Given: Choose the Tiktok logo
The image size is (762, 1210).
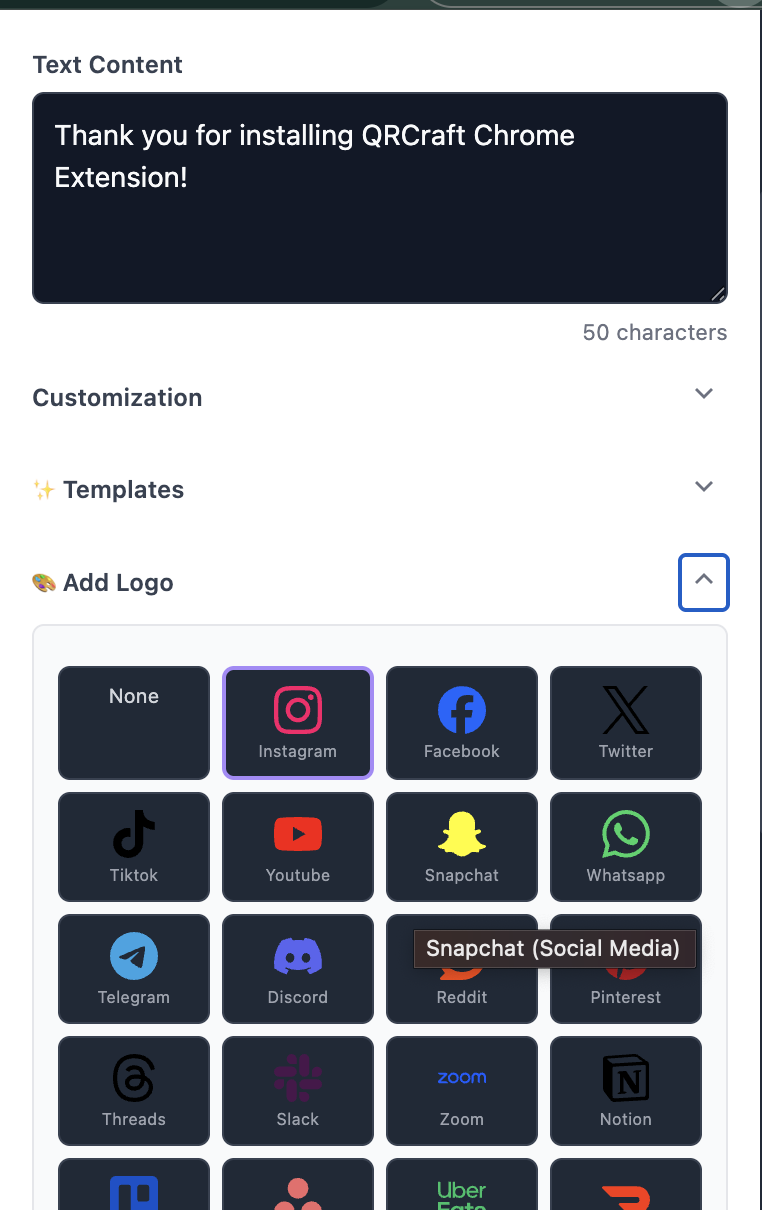Looking at the screenshot, I should coord(134,846).
